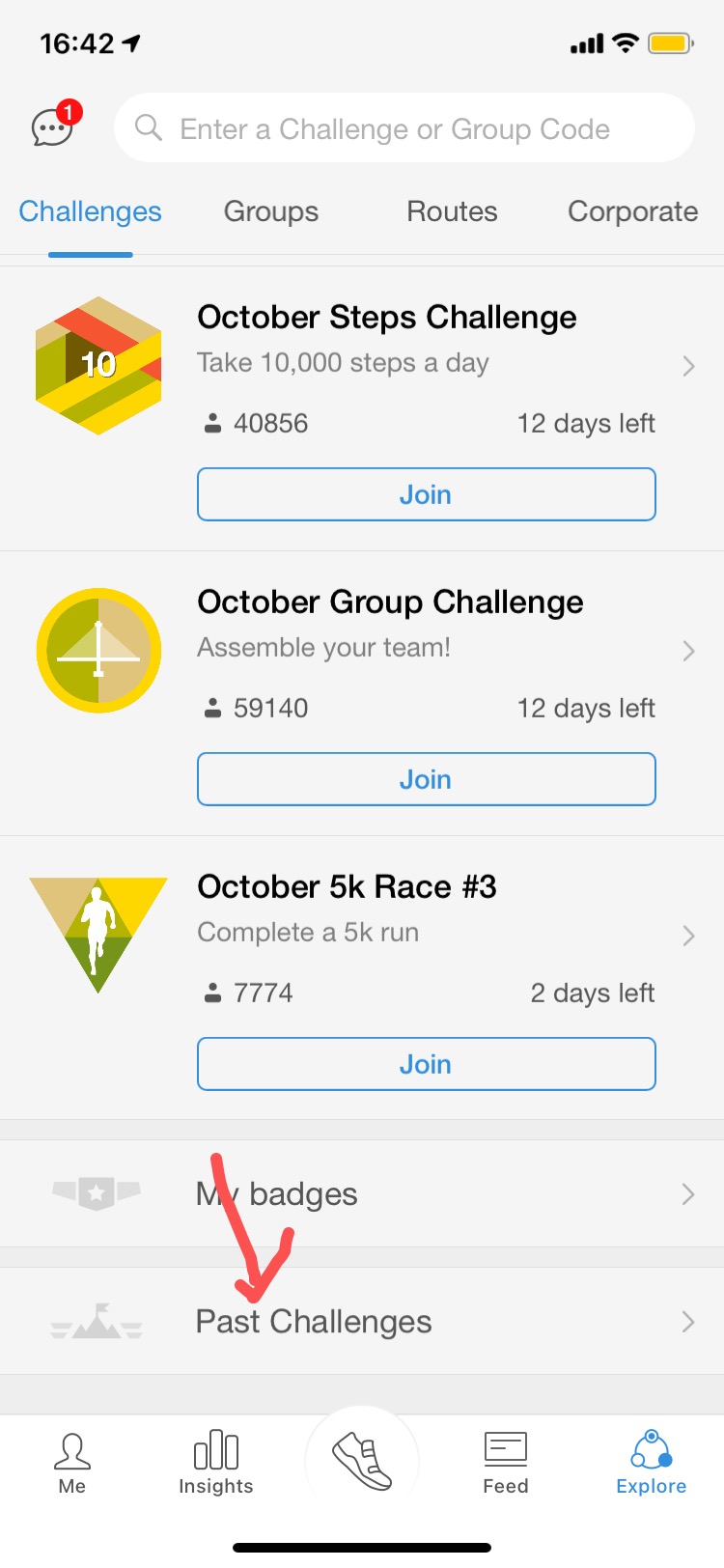Open October 5k Race #3 details
Image resolution: width=724 pixels, height=1568 pixels.
362,935
